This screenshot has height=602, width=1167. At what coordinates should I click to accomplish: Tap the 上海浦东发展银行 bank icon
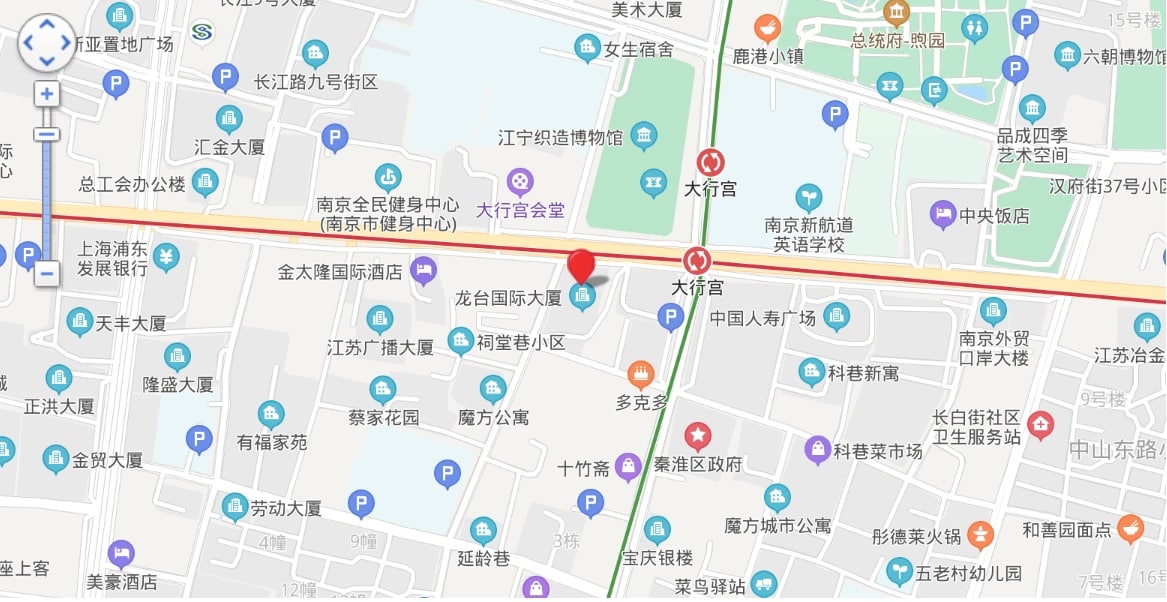(165, 257)
